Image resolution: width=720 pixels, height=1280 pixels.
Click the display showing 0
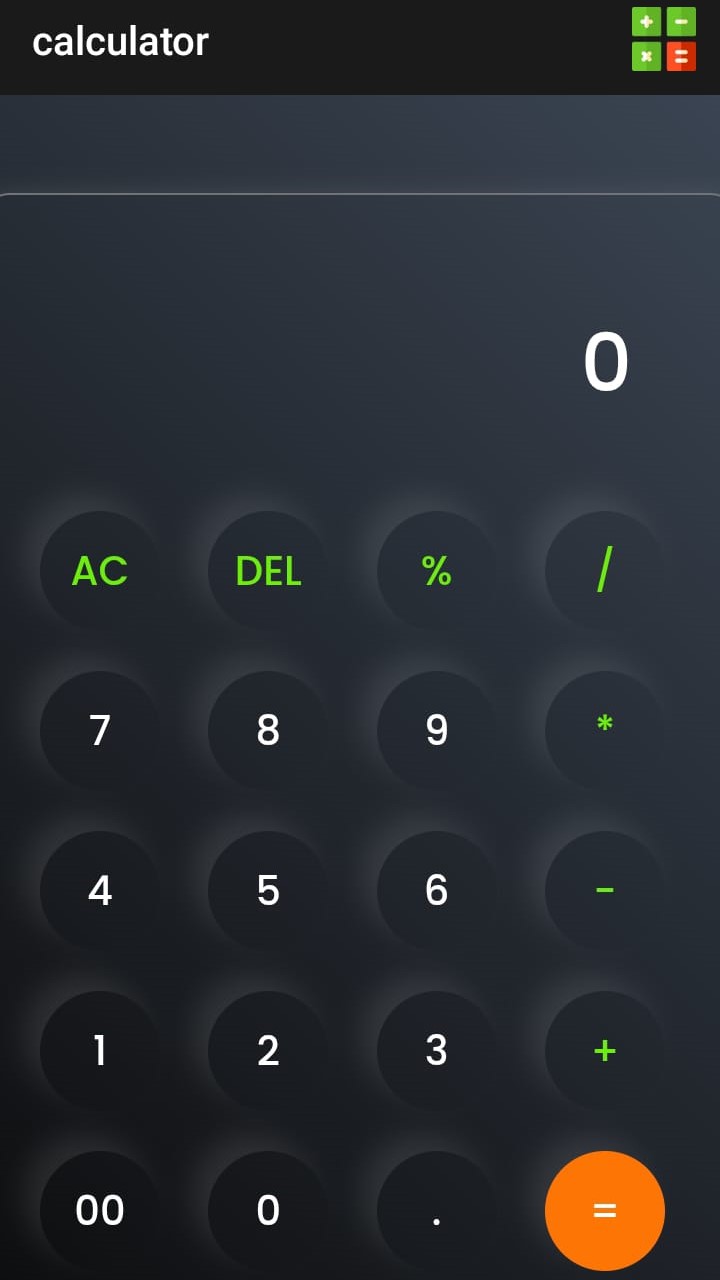(604, 362)
